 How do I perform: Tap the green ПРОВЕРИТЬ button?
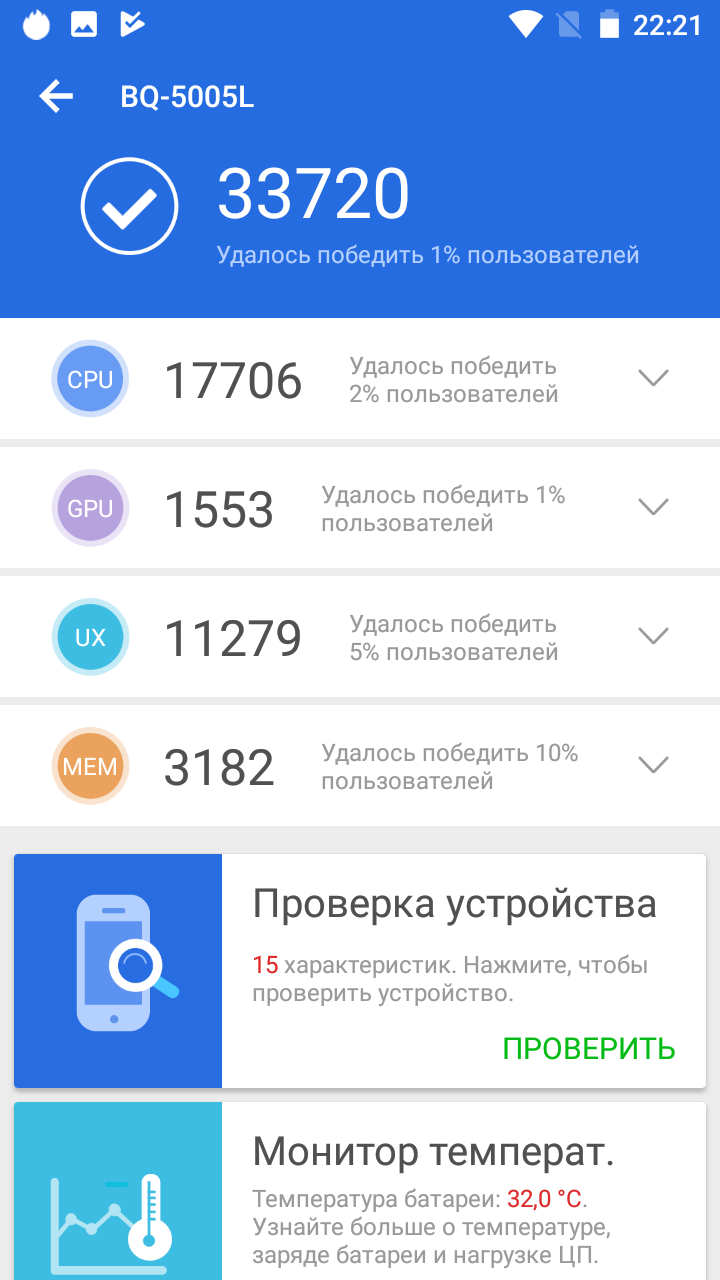point(588,1048)
